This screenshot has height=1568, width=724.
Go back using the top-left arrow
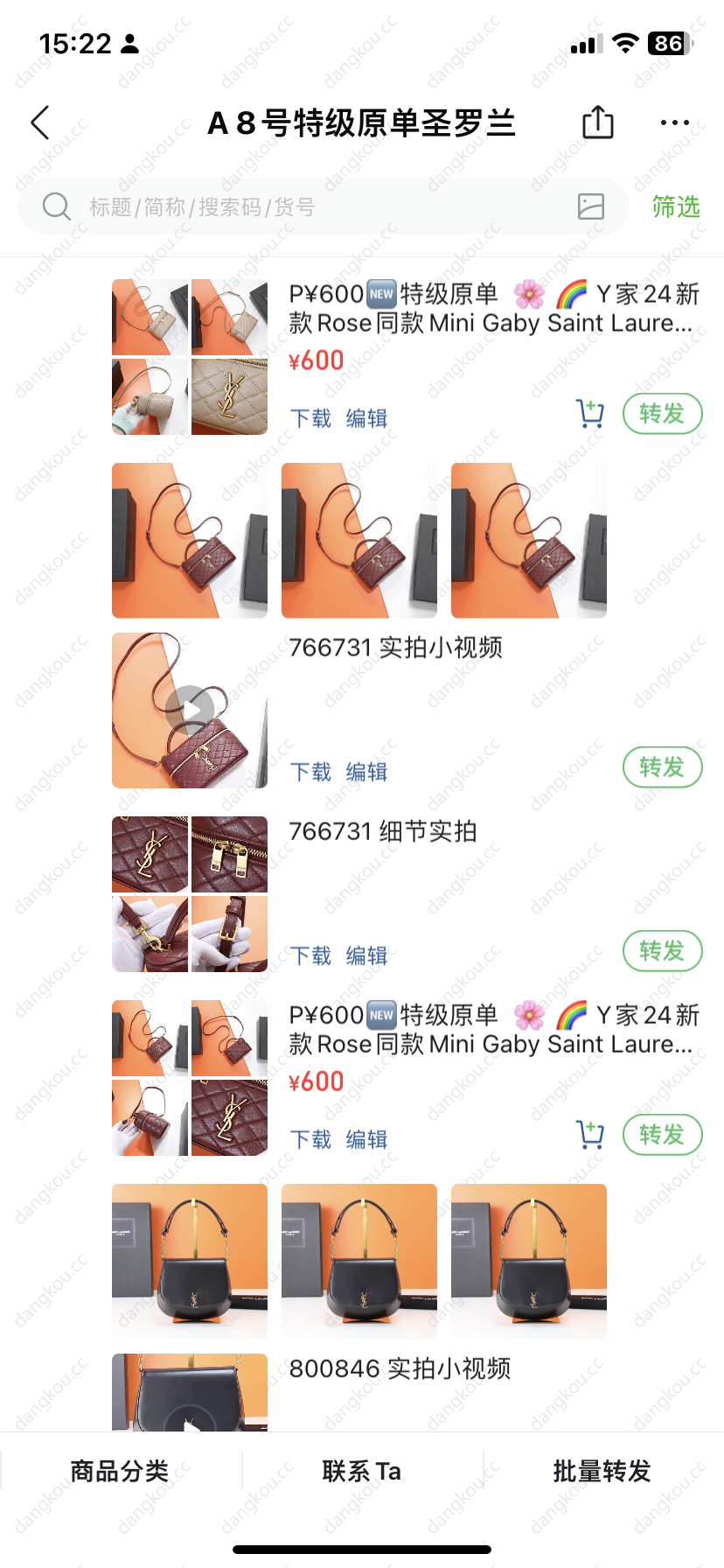40,123
